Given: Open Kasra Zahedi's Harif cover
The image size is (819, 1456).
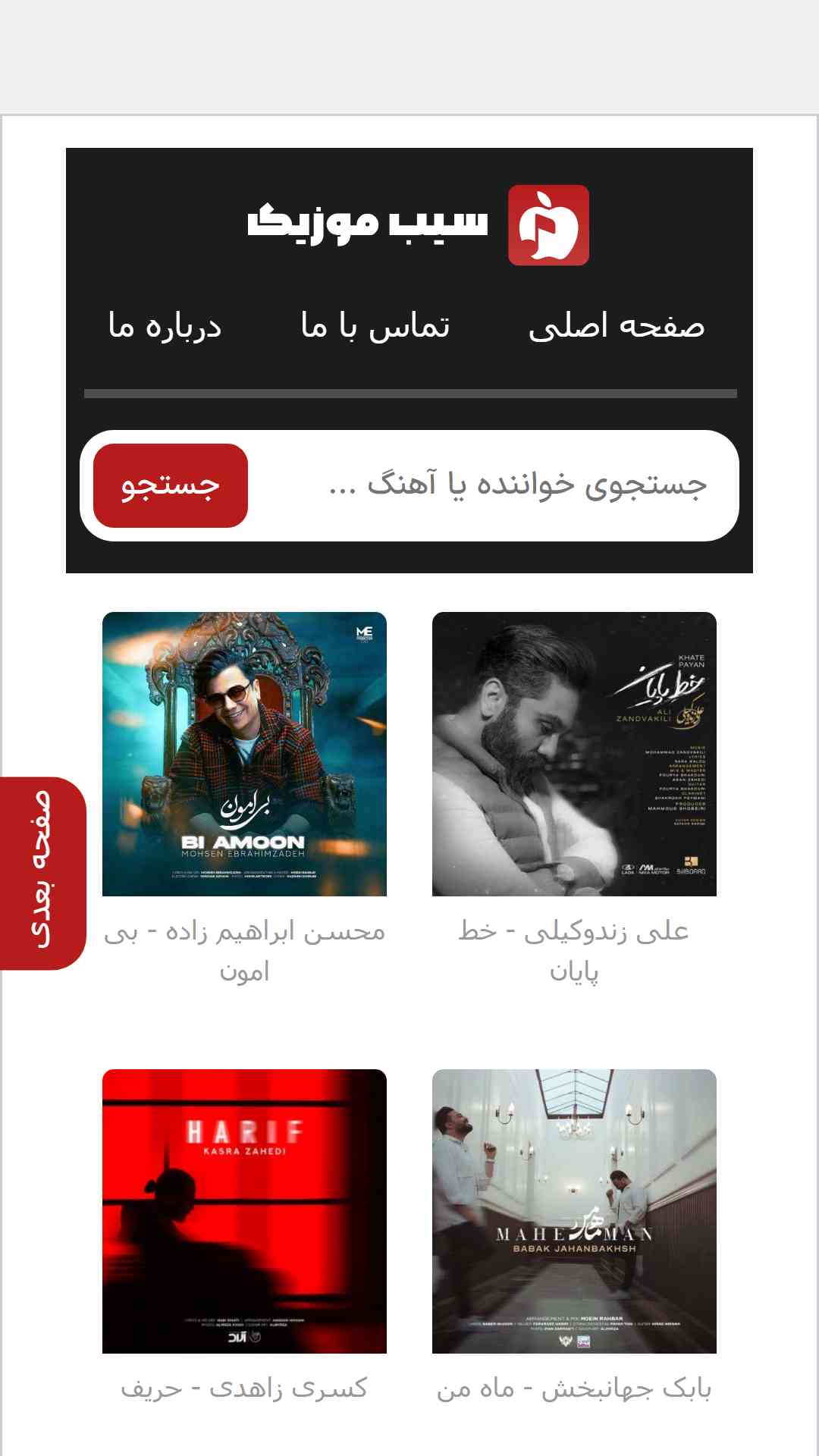Looking at the screenshot, I should 244,1211.
